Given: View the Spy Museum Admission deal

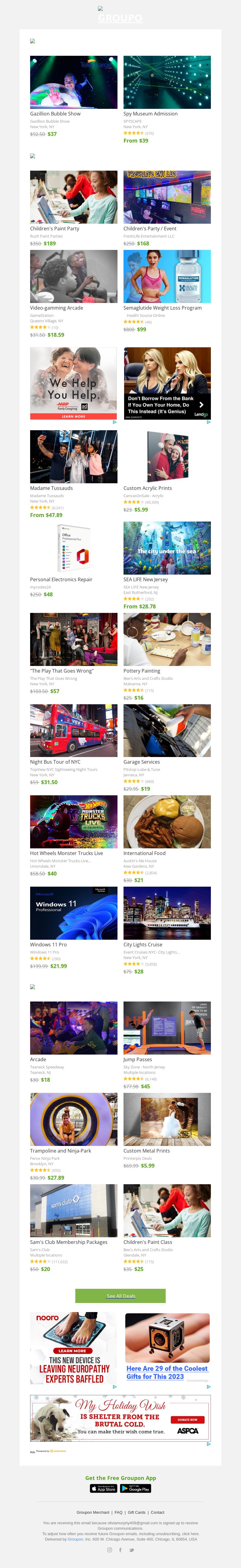Looking at the screenshot, I should (x=167, y=83).
